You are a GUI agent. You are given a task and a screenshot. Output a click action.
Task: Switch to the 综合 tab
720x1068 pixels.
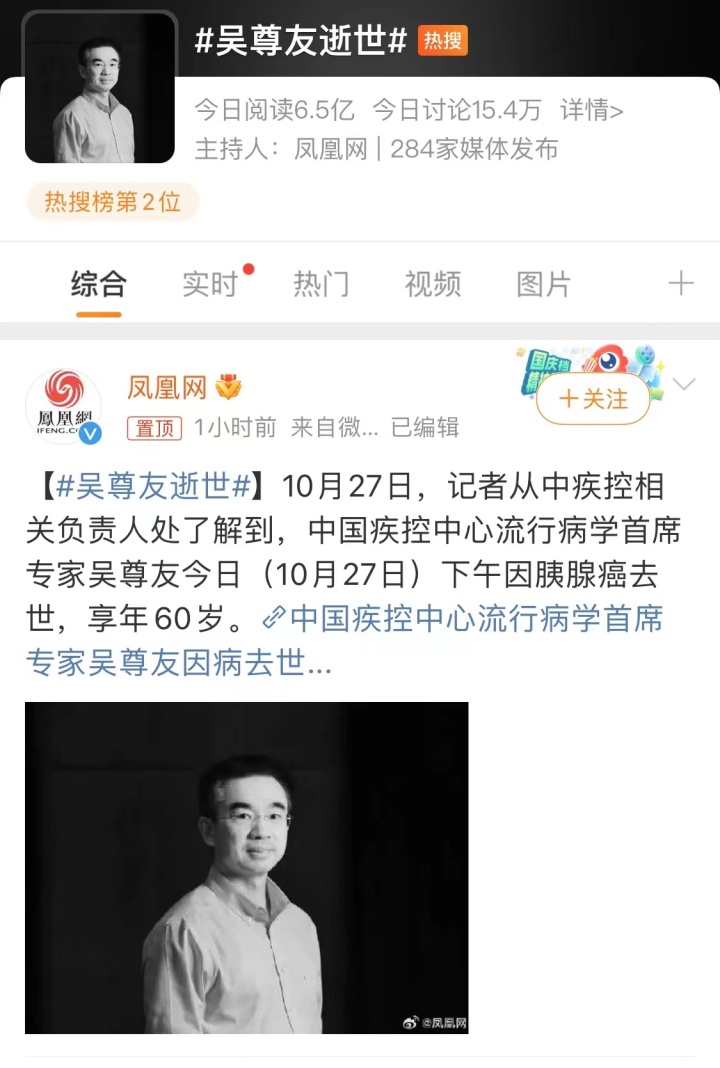point(98,284)
